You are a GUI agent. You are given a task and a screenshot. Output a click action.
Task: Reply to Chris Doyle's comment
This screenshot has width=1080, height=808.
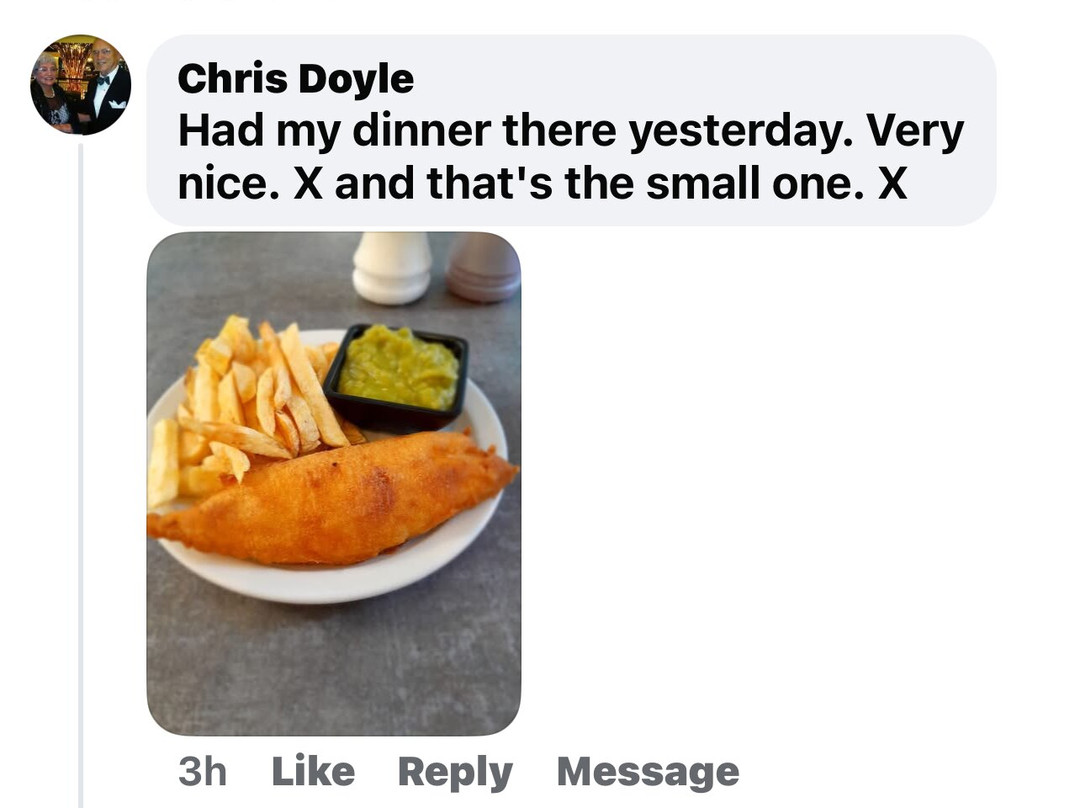click(455, 772)
